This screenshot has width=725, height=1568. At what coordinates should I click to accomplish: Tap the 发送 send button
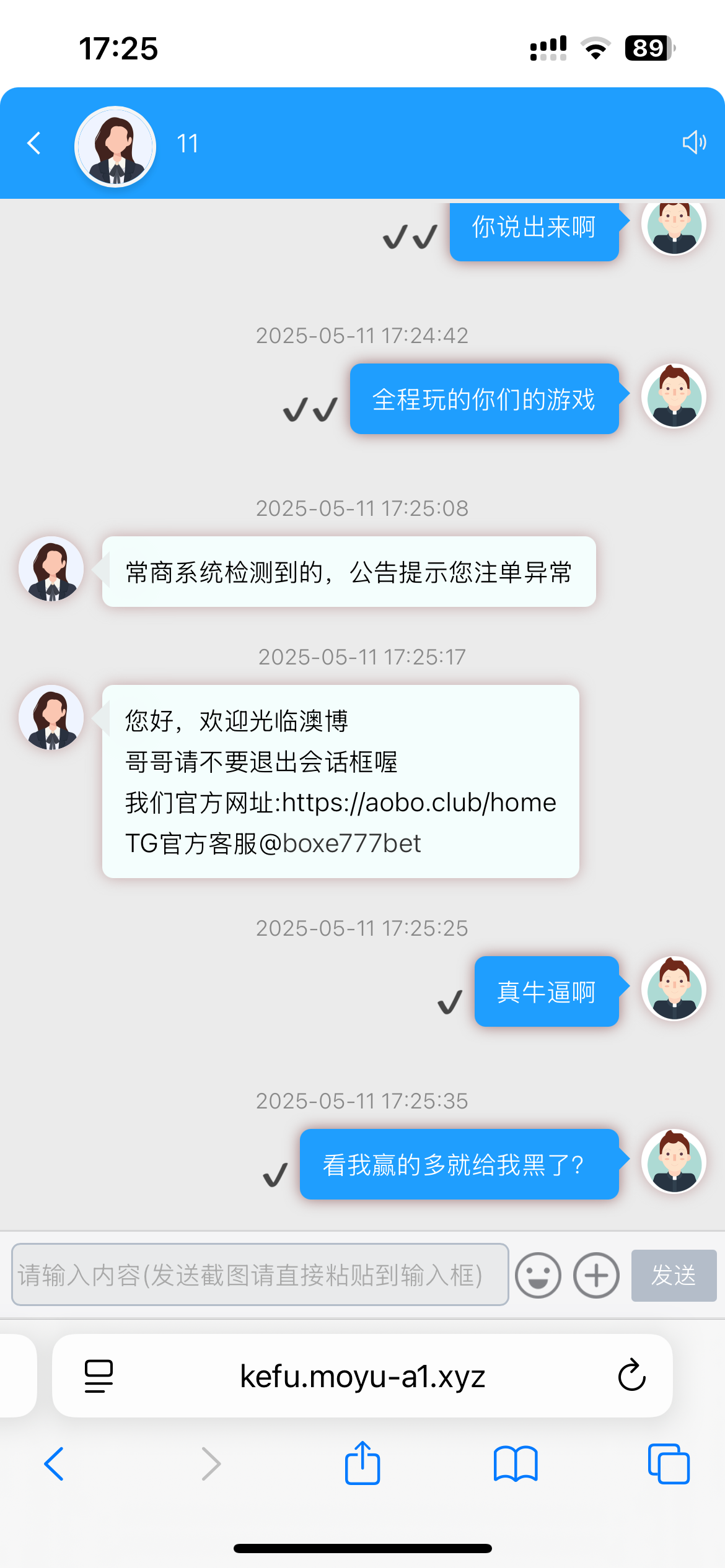click(x=674, y=1275)
